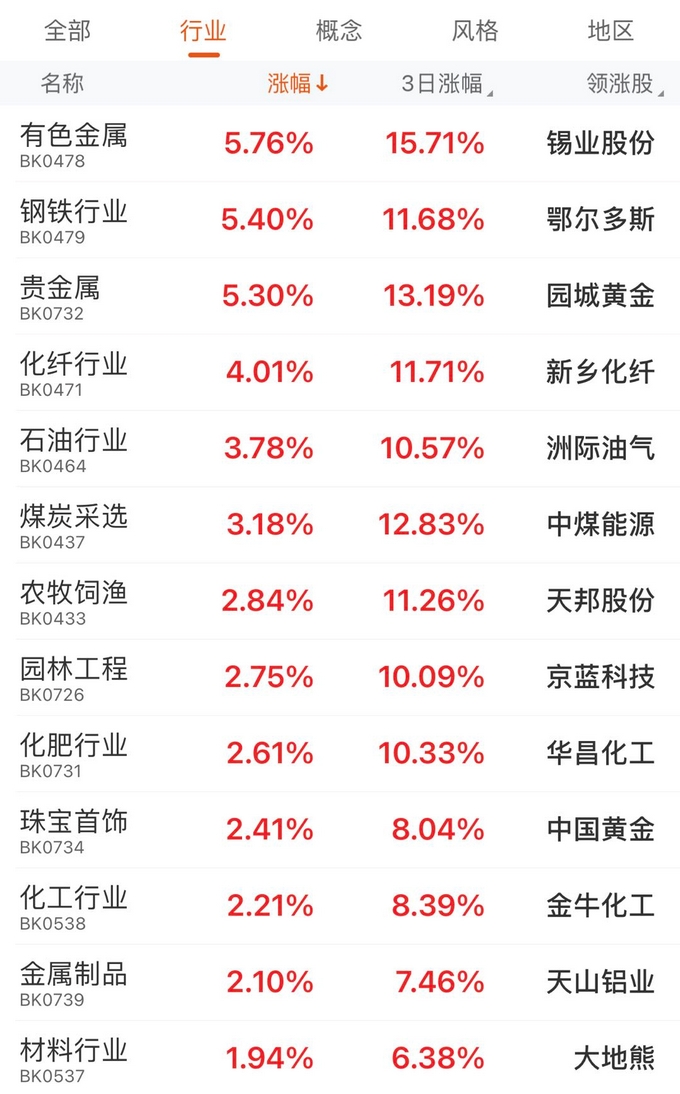Sort by 涨幅 column header

(298, 84)
